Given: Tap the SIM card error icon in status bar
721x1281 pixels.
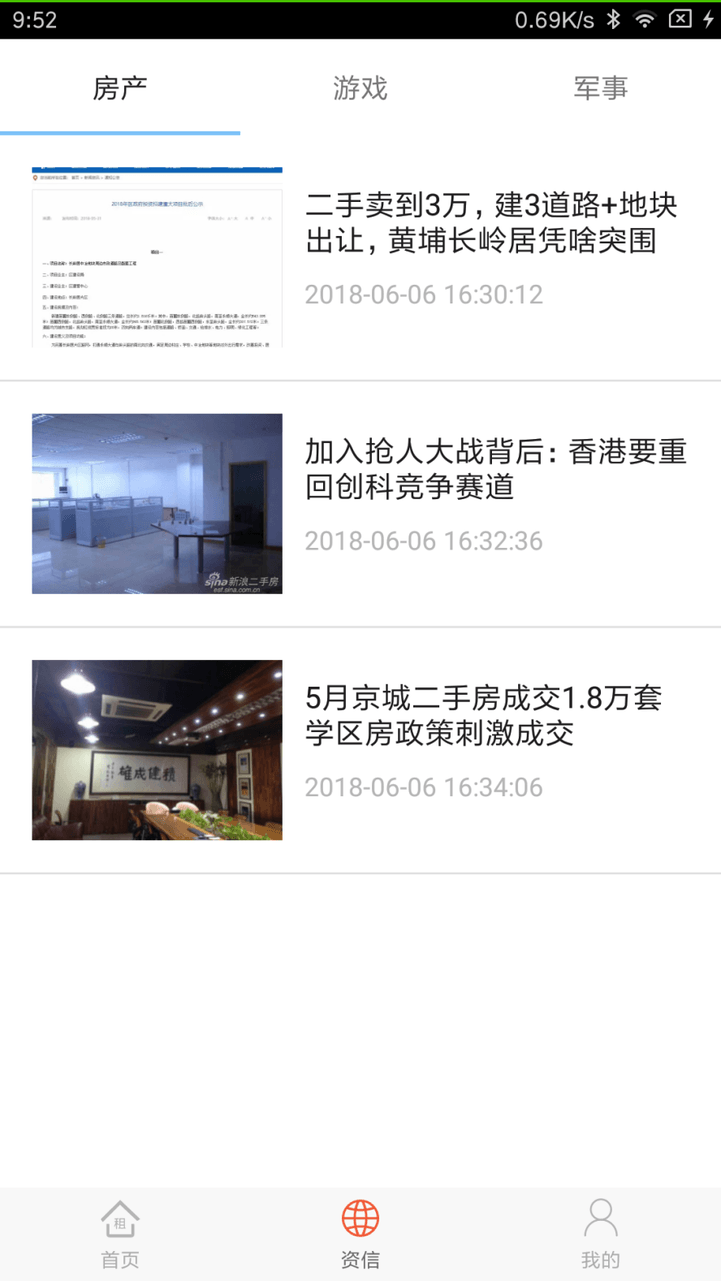Looking at the screenshot, I should click(x=678, y=18).
